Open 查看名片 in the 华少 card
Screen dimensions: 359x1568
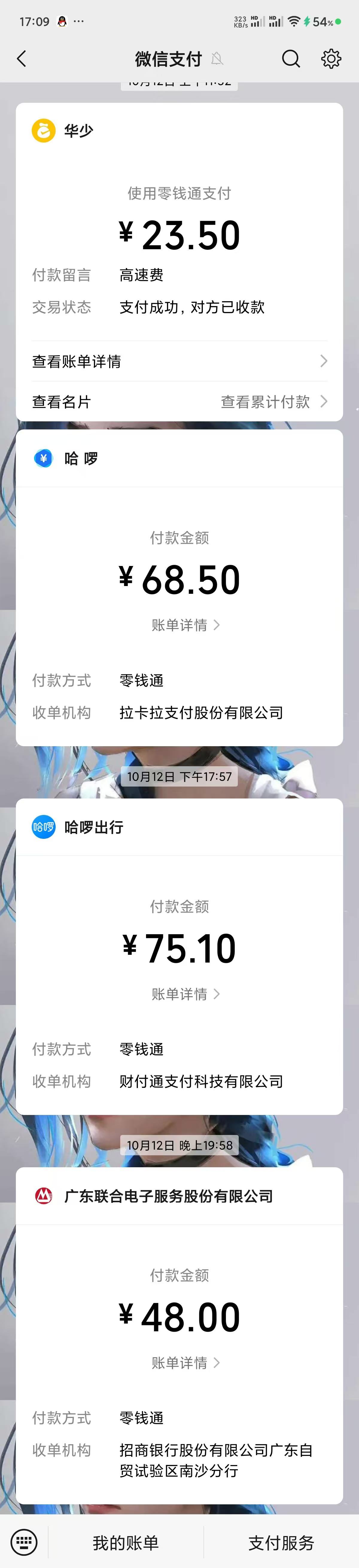click(x=62, y=402)
